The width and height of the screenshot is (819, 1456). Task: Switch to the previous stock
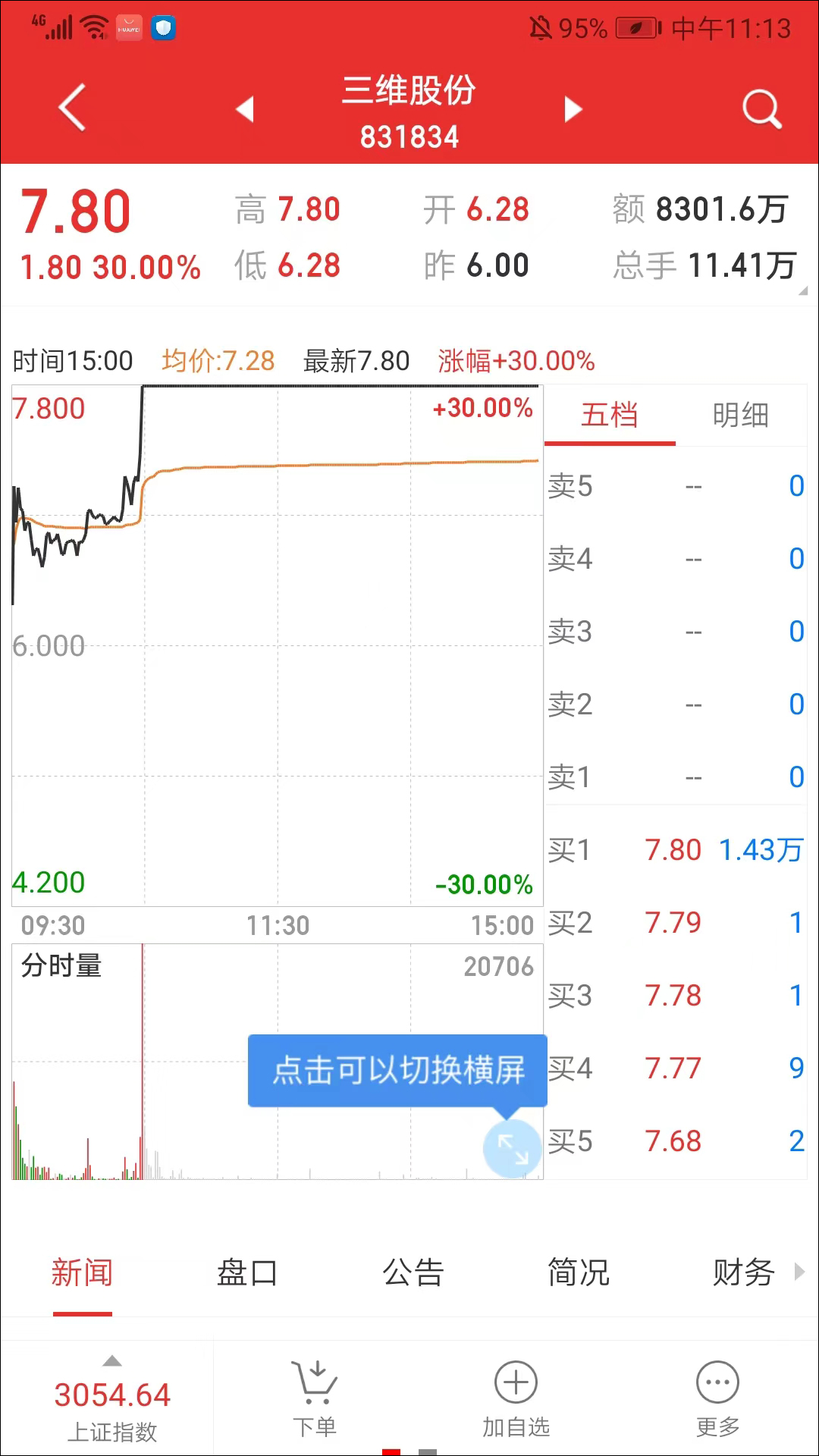tap(244, 109)
